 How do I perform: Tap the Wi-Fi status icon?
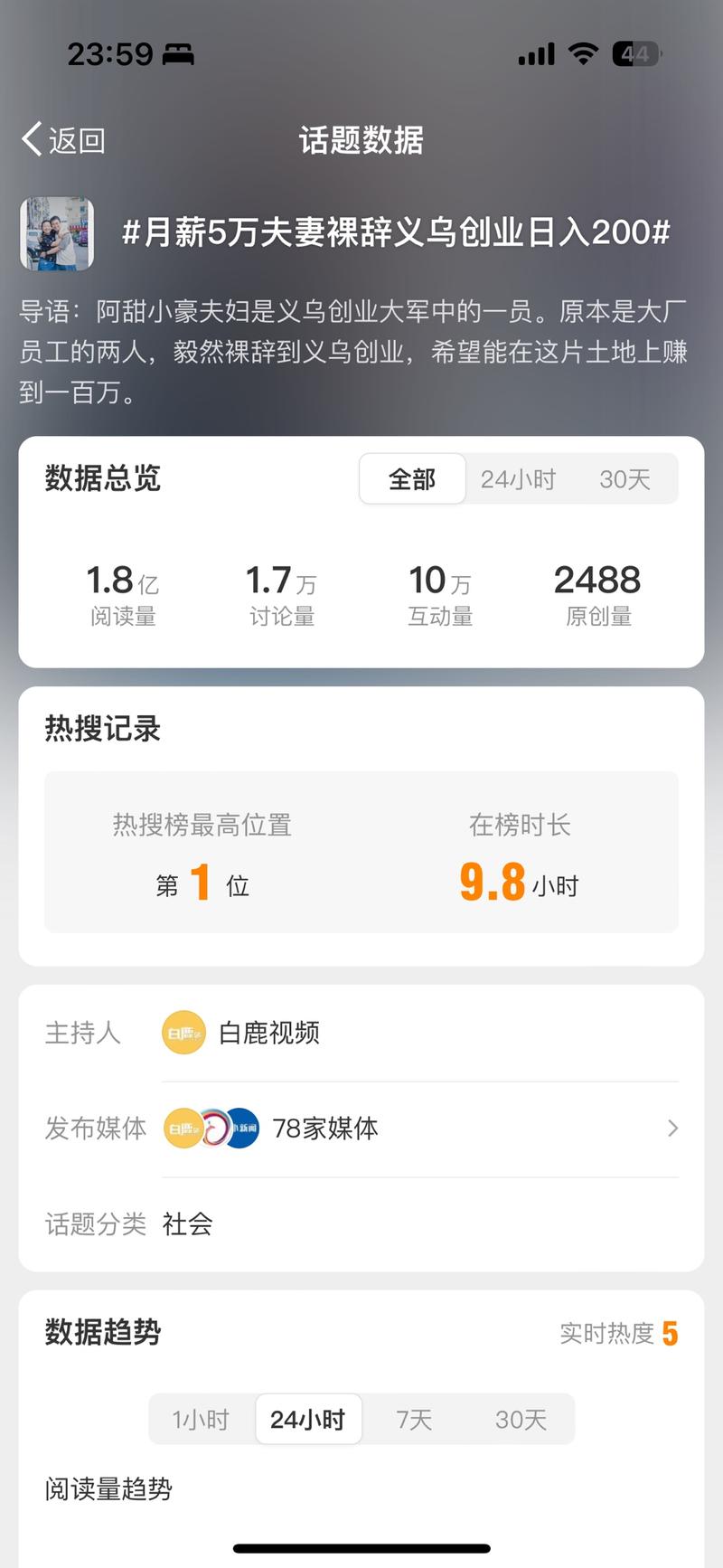point(583,53)
